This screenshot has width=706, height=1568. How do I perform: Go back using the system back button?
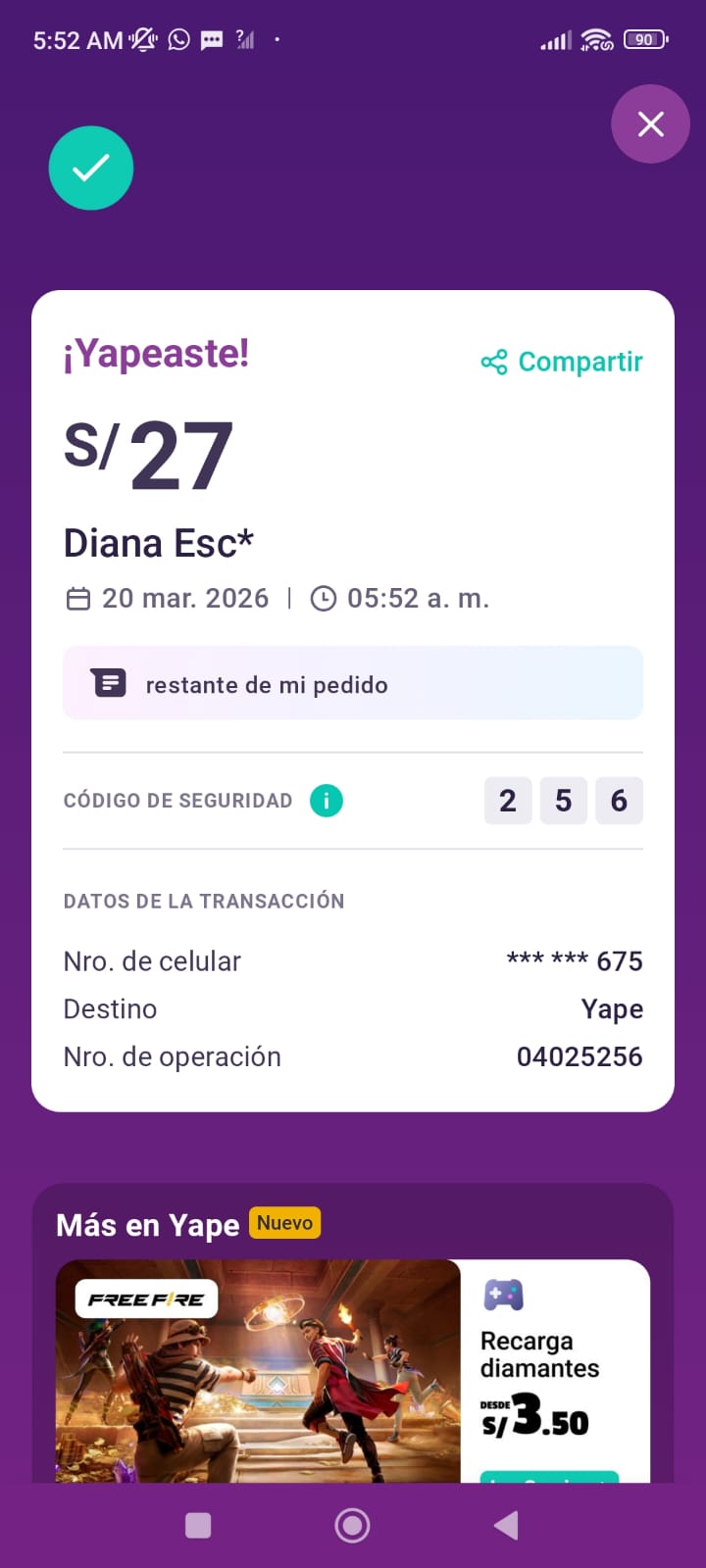pyautogui.click(x=506, y=1525)
